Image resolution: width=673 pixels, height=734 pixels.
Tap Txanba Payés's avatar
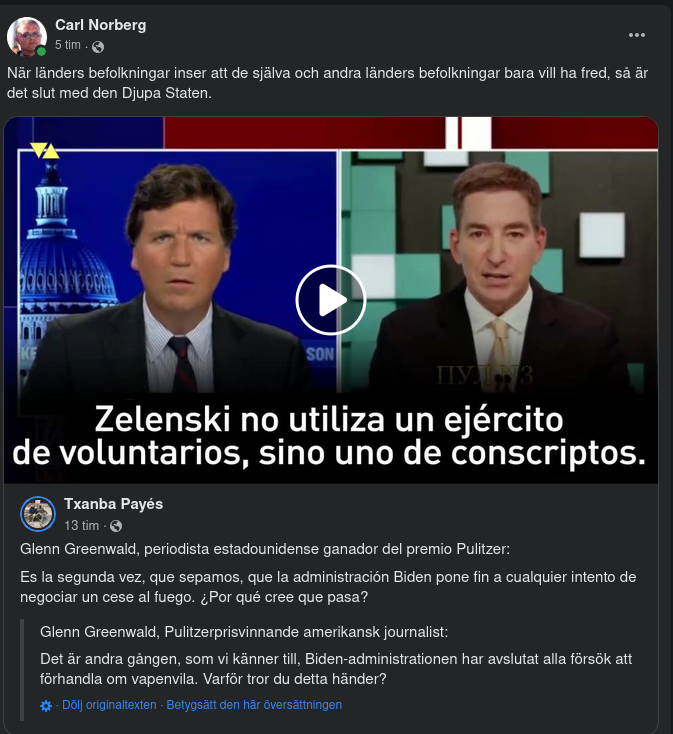tap(38, 513)
